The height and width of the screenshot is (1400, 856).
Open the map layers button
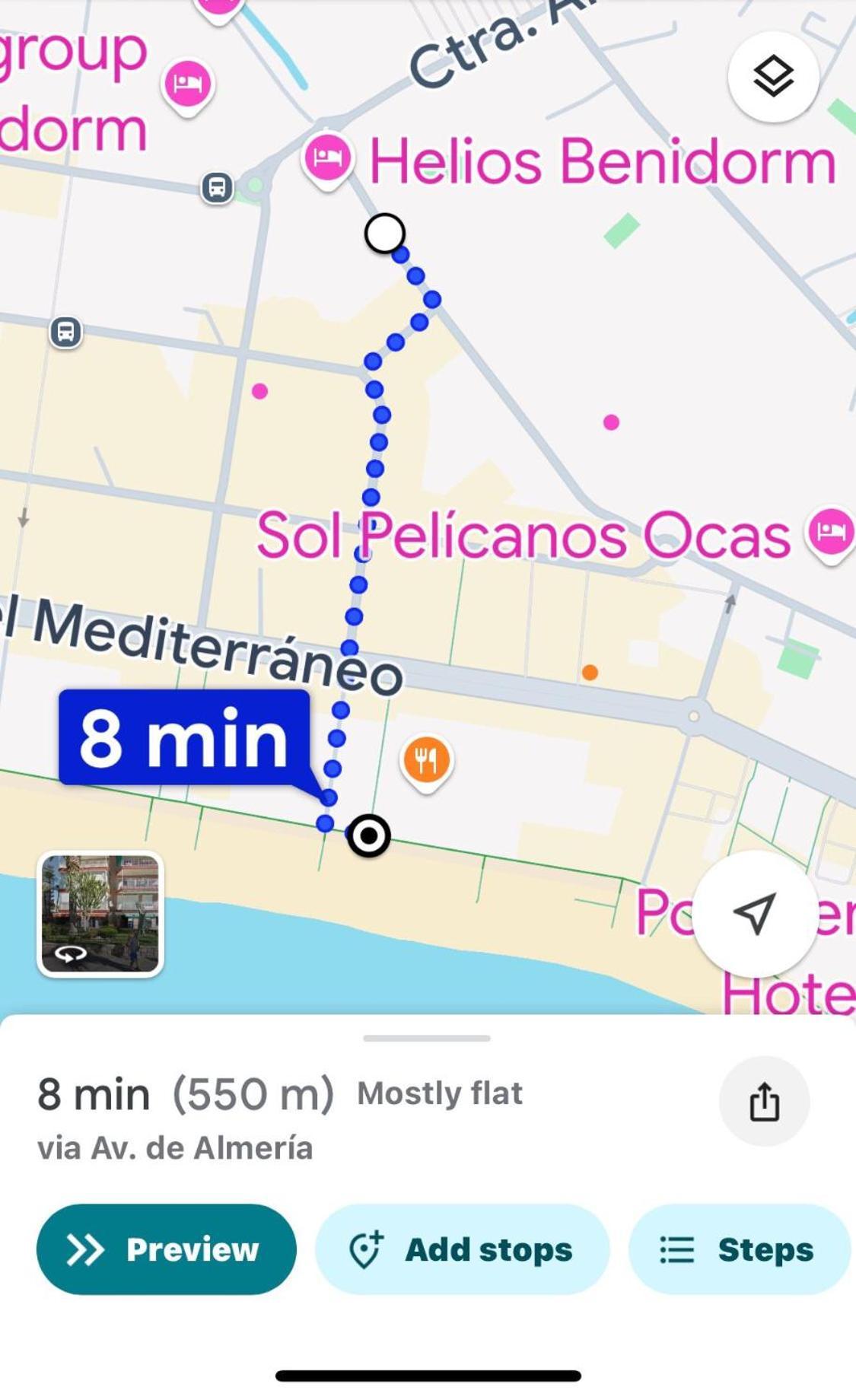(x=773, y=76)
